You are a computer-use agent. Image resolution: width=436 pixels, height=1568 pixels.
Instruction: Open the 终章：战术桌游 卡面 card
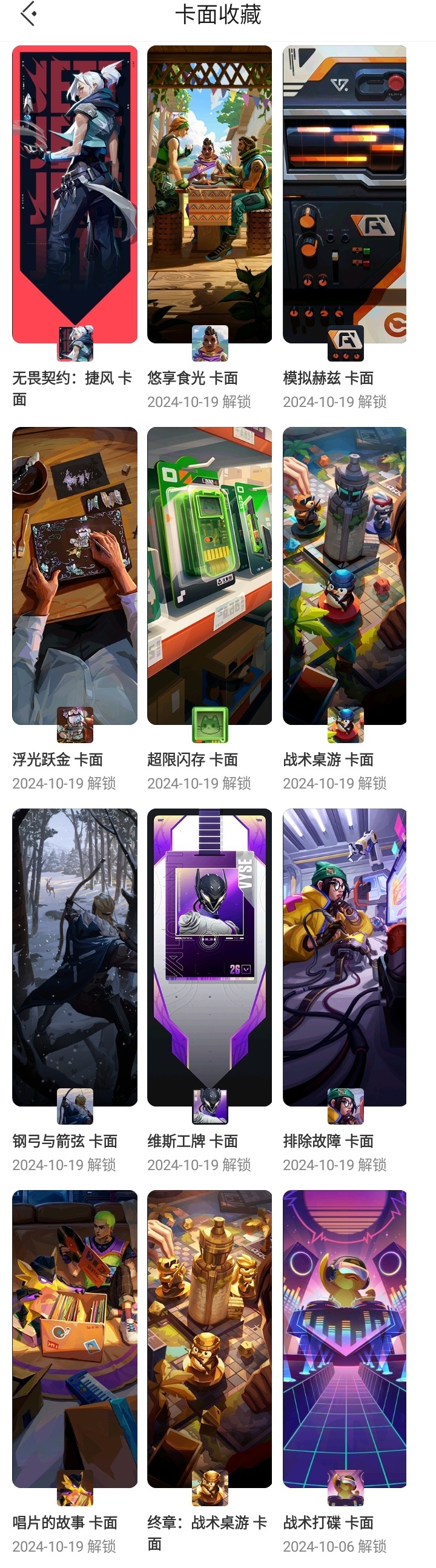[x=210, y=1338]
